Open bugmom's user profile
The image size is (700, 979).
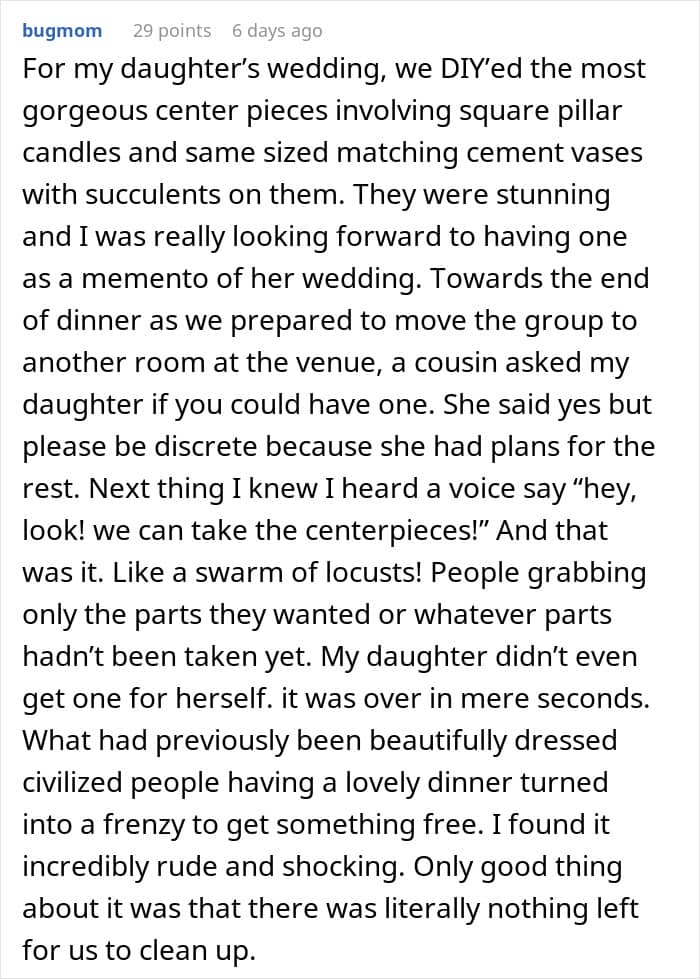click(x=62, y=30)
